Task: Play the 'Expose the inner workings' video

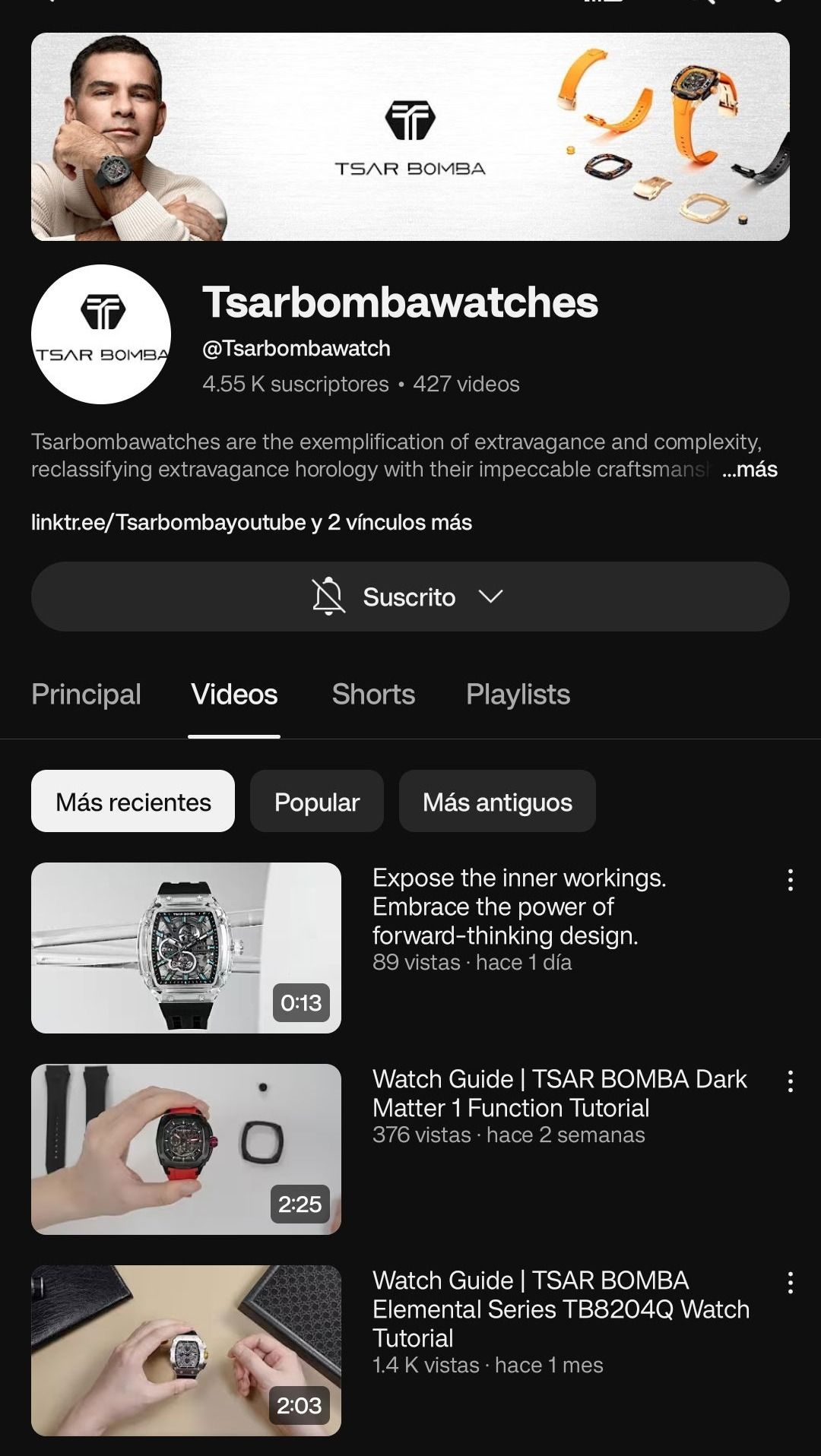Action: pos(186,948)
